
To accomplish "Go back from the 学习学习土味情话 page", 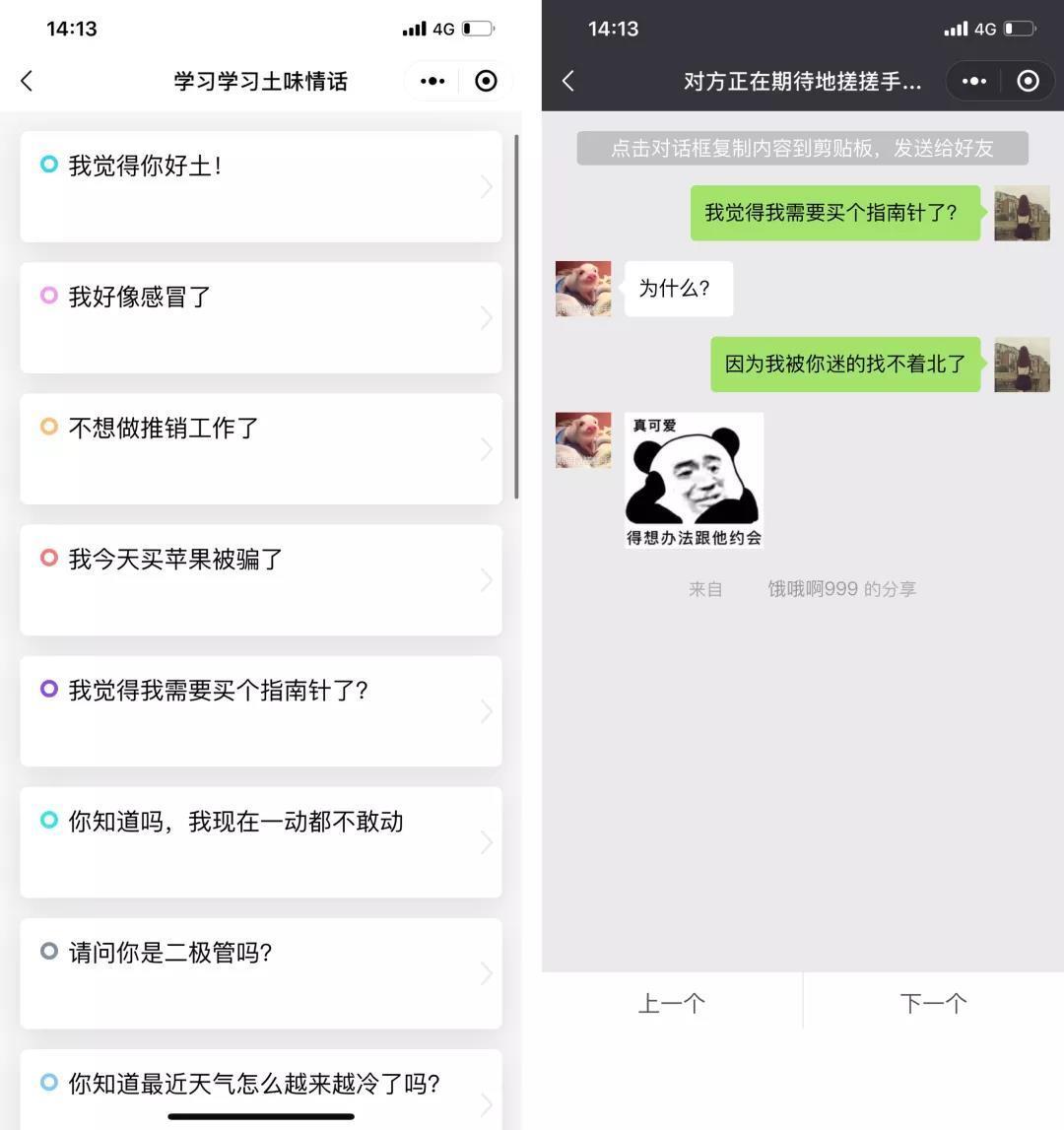I will [28, 81].
